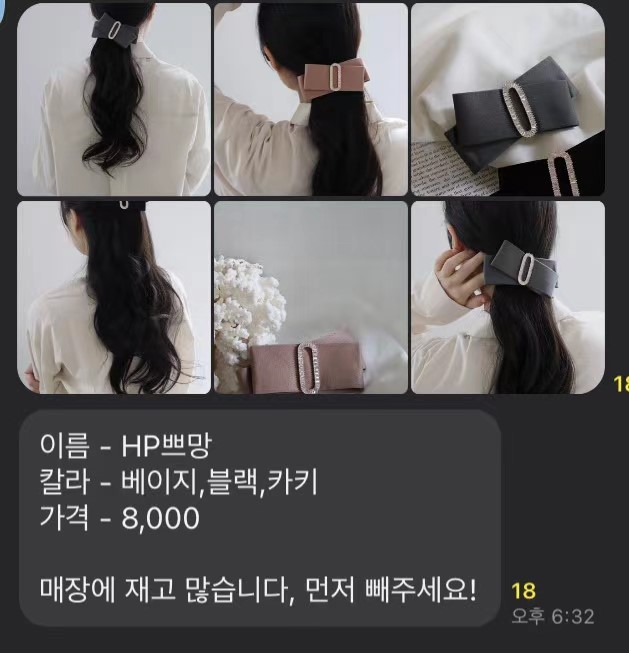Open the close-up photo of the dark gray bow on white fabric
This screenshot has height=653, width=629.
click(x=508, y=99)
